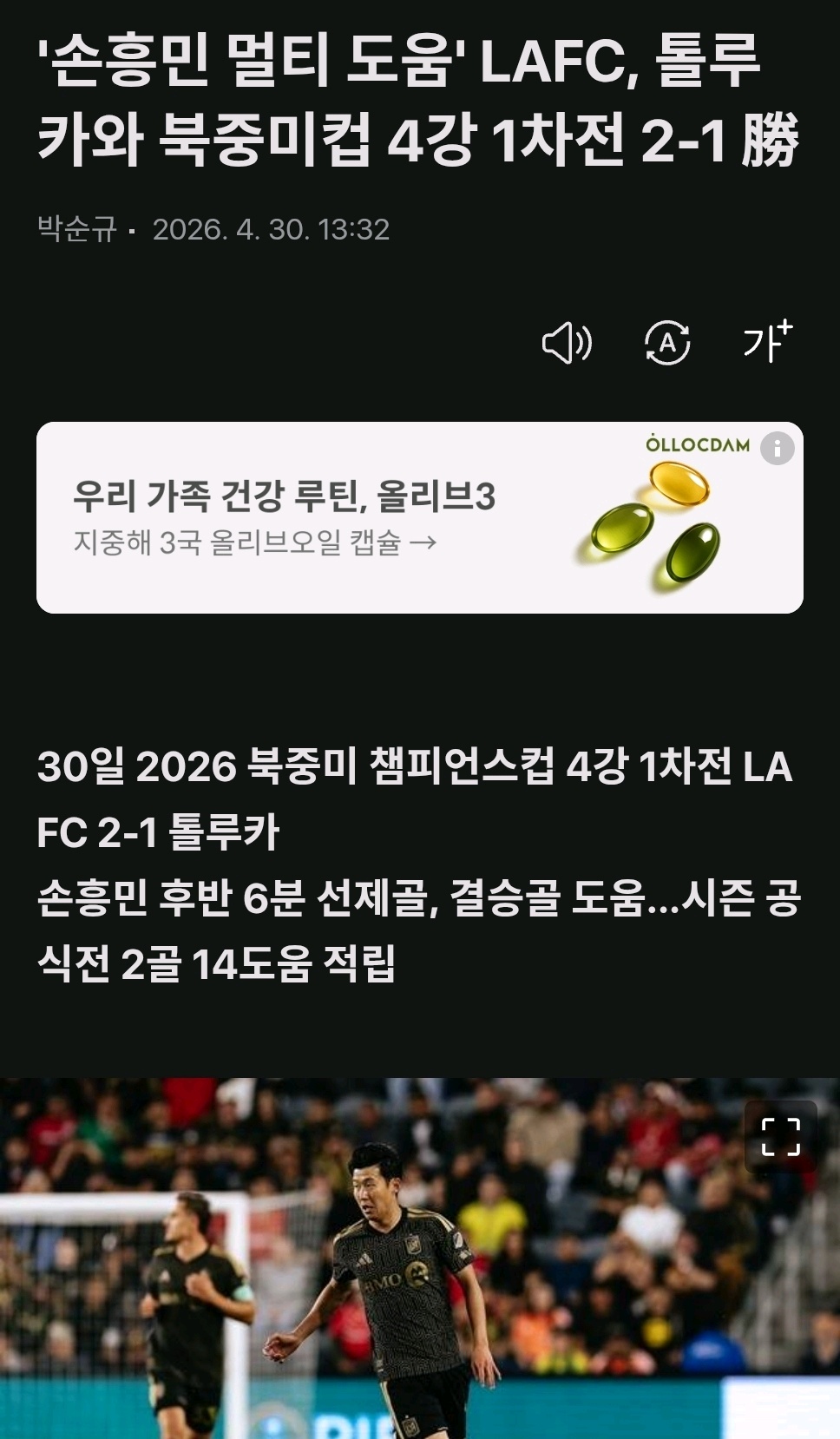Listen to the article with the speaker icon

point(567,343)
